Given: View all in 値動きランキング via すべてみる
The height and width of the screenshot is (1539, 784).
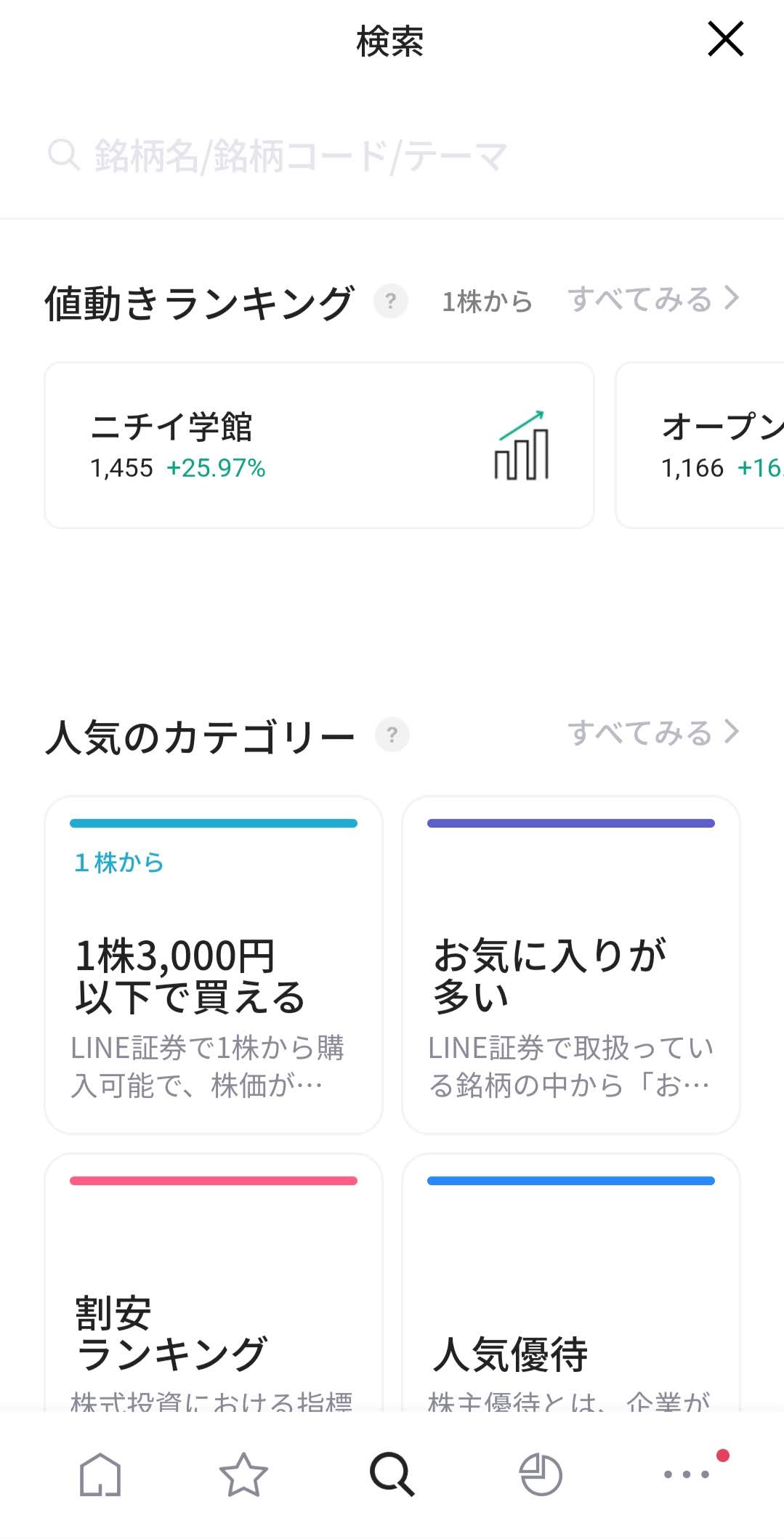Looking at the screenshot, I should tap(653, 299).
